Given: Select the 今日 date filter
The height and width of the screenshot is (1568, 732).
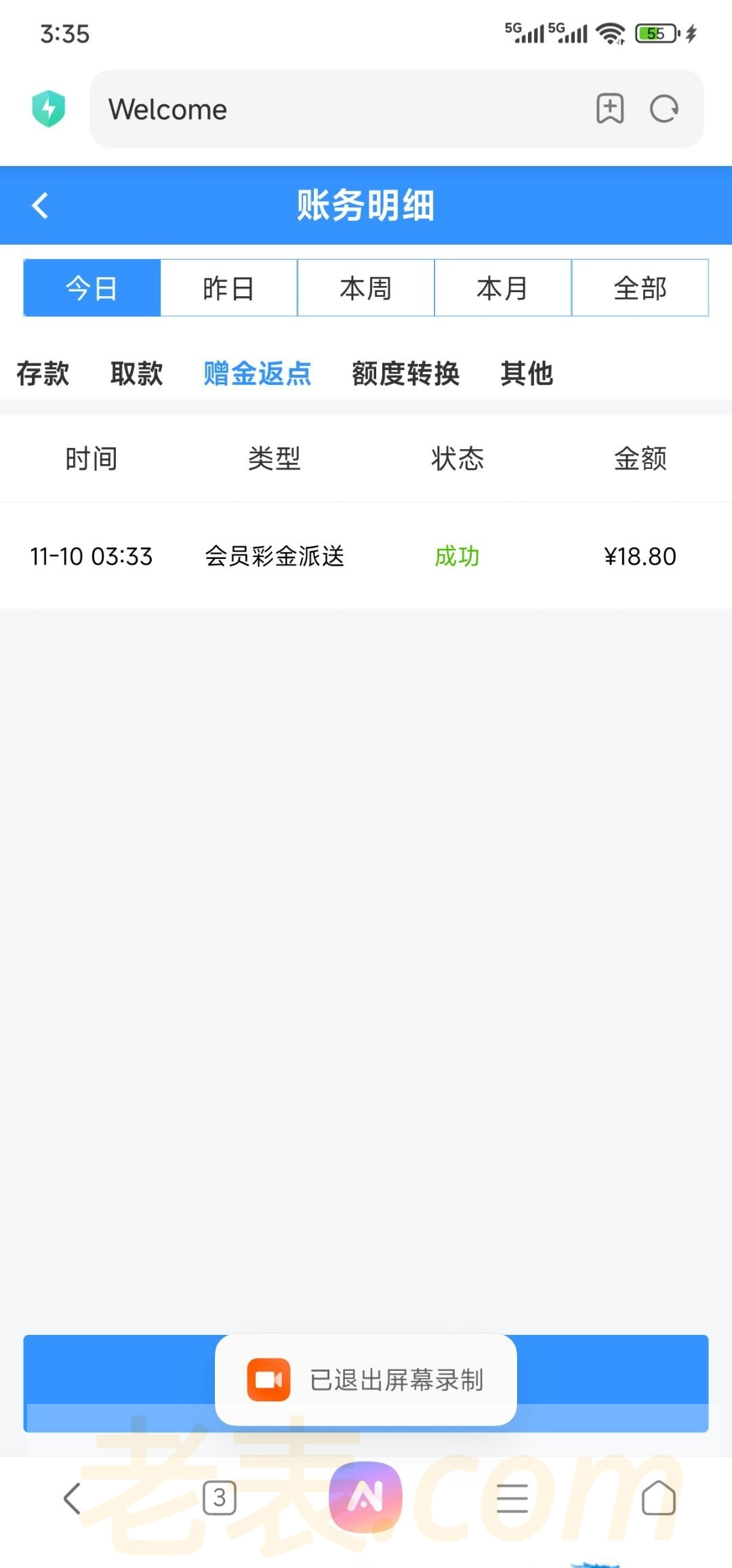Looking at the screenshot, I should pos(92,288).
